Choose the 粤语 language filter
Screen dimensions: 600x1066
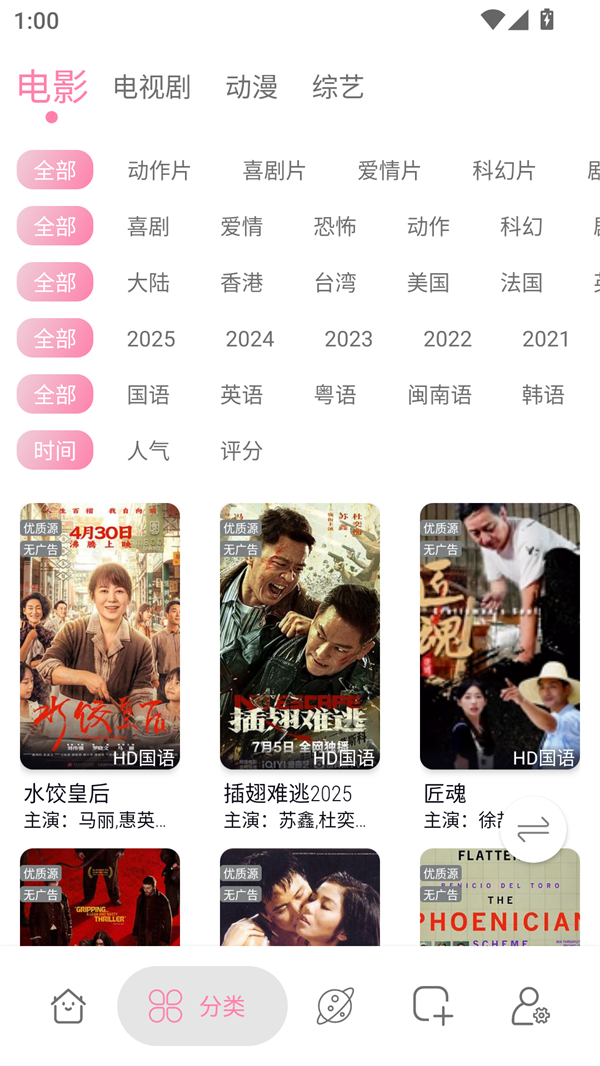click(335, 394)
